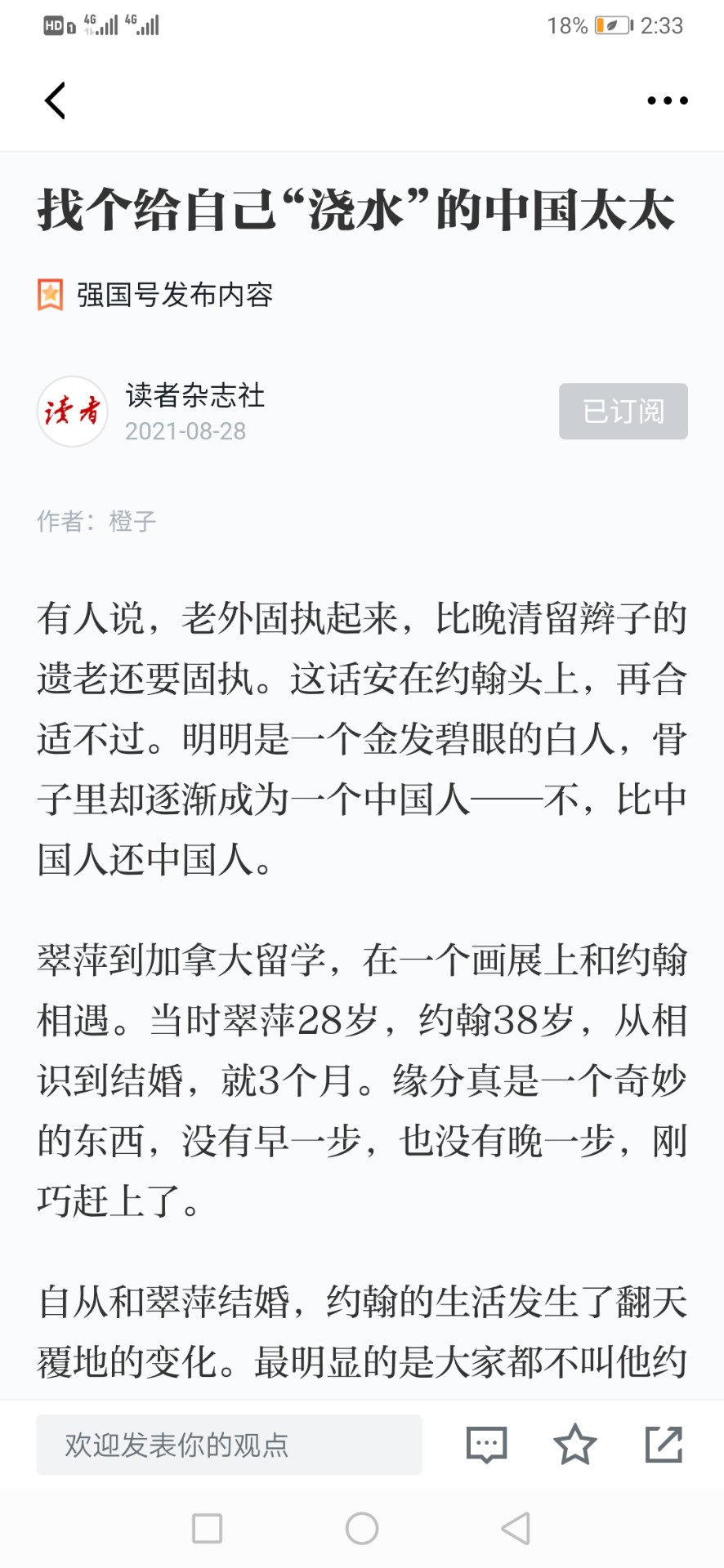Open recent apps from navigation bar
This screenshot has height=1568, width=724.
pyautogui.click(x=208, y=1528)
